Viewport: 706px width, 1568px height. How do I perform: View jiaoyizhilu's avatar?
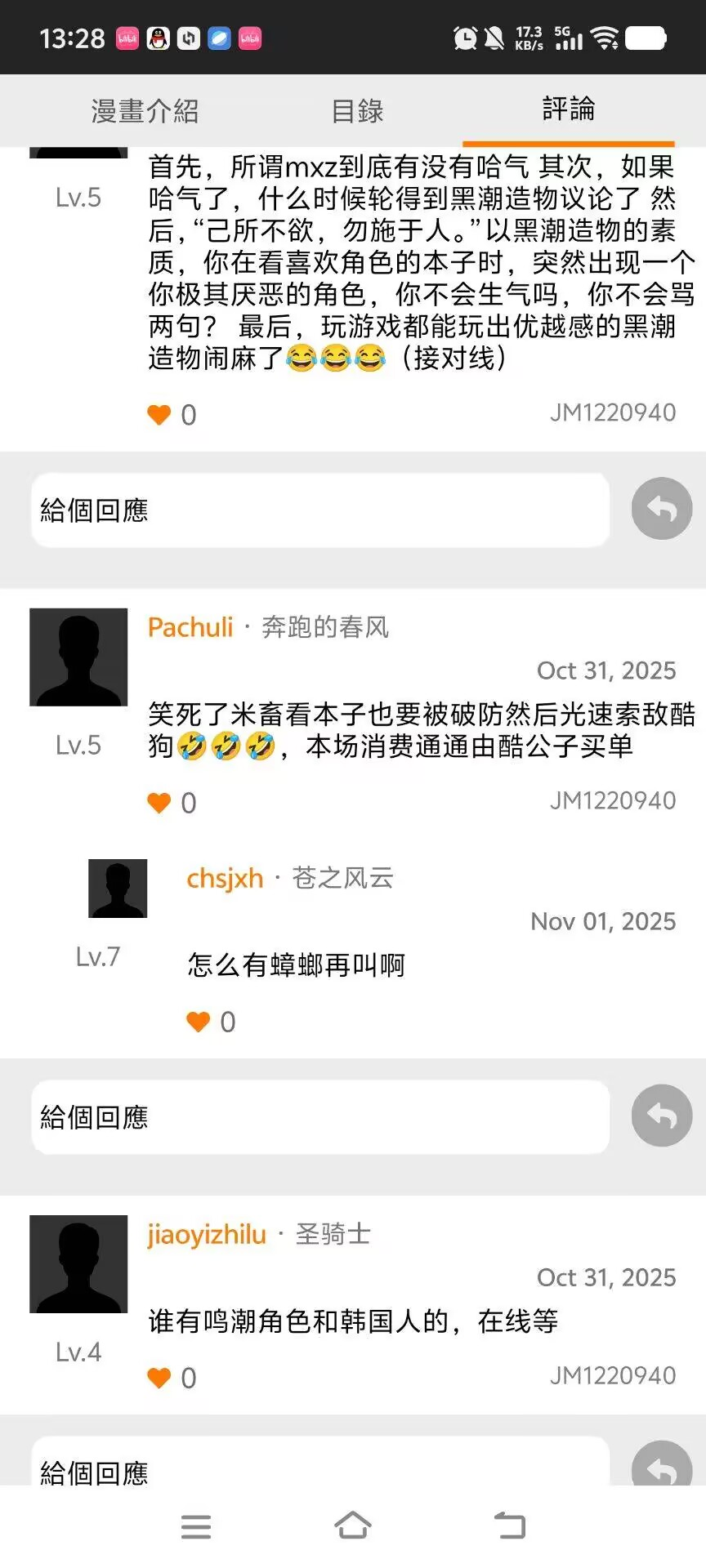(x=78, y=1263)
